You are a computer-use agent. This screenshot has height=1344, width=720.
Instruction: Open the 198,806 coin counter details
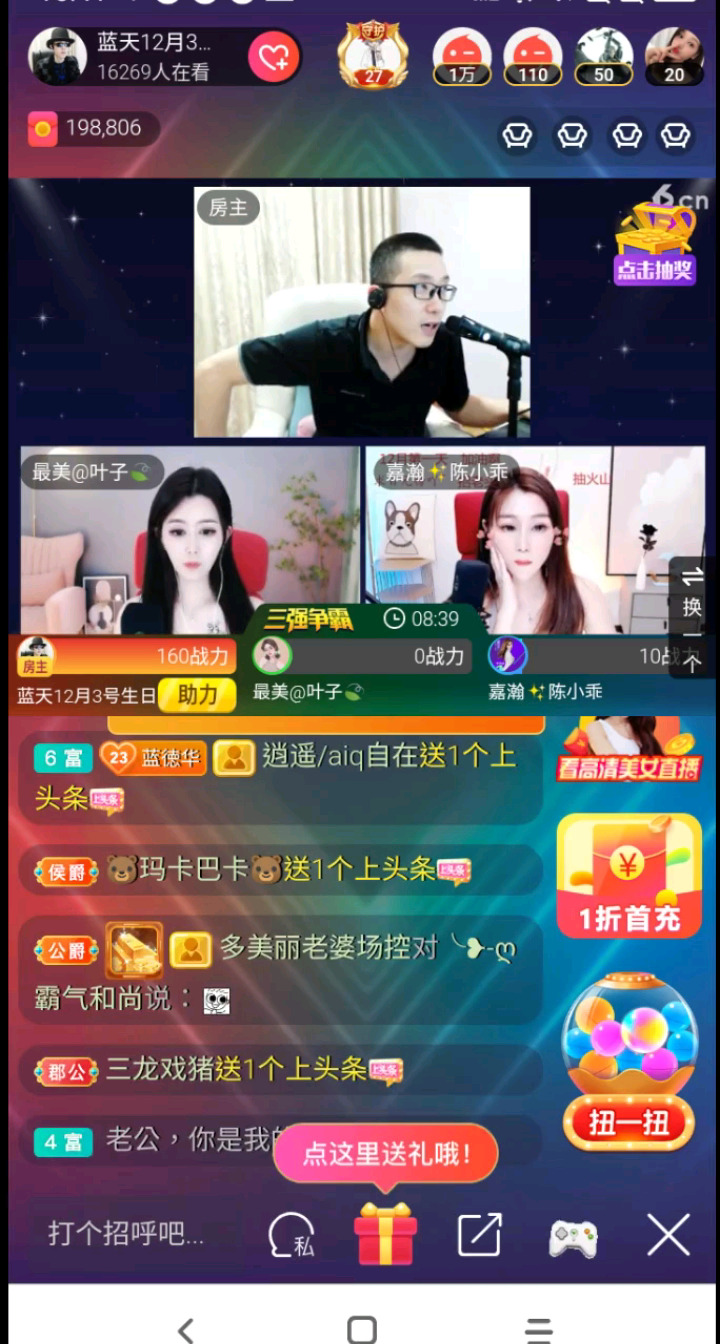point(91,128)
